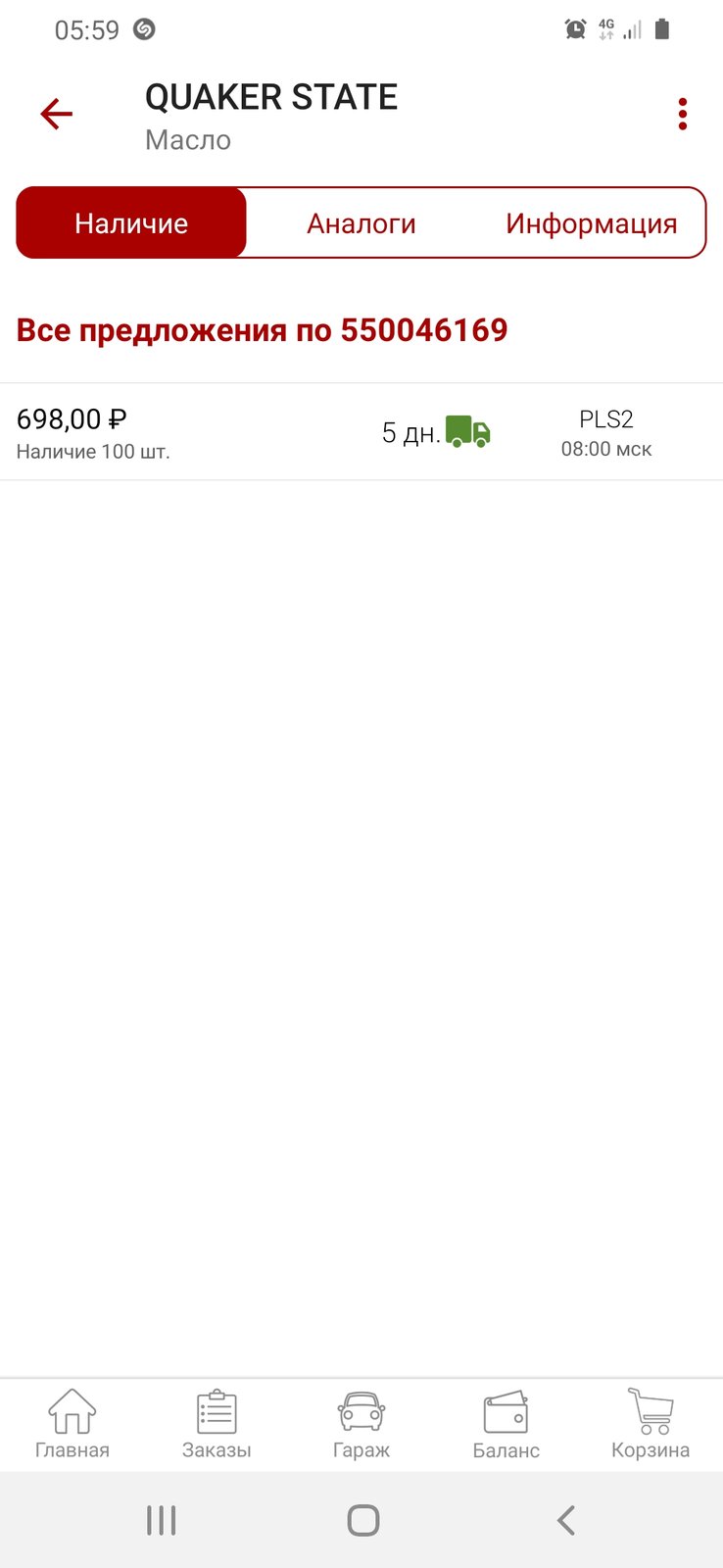Go to Главная in bottom navigation
Screen dimensions: 723x1568
72,1425
